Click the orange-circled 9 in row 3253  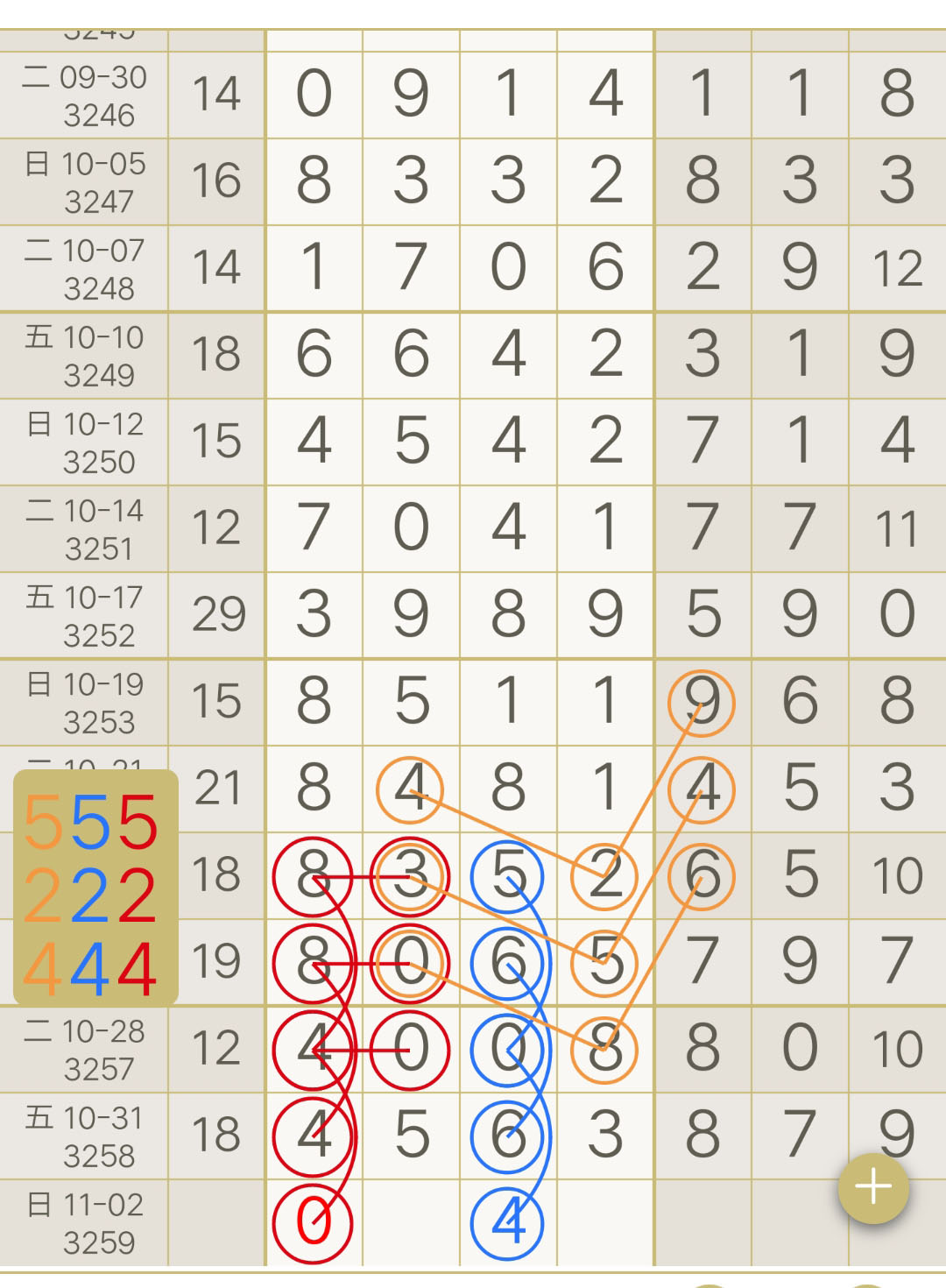coord(700,701)
